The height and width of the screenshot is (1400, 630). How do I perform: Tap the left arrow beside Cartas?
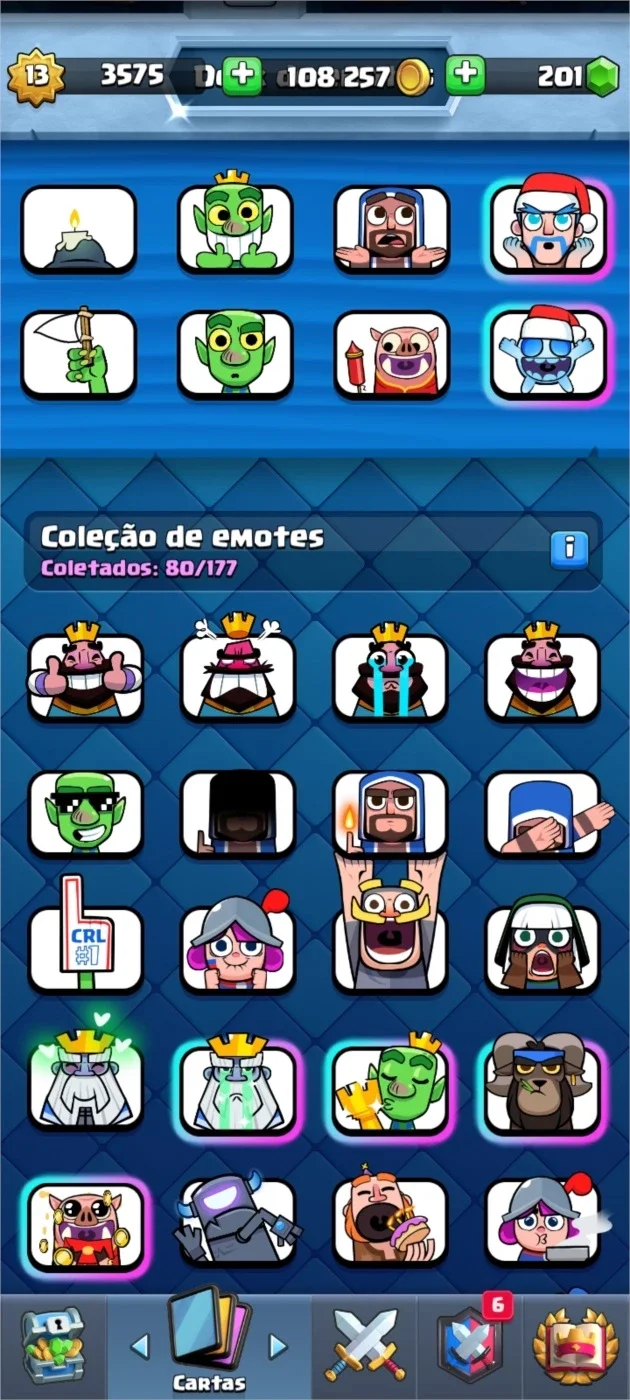140,1346
